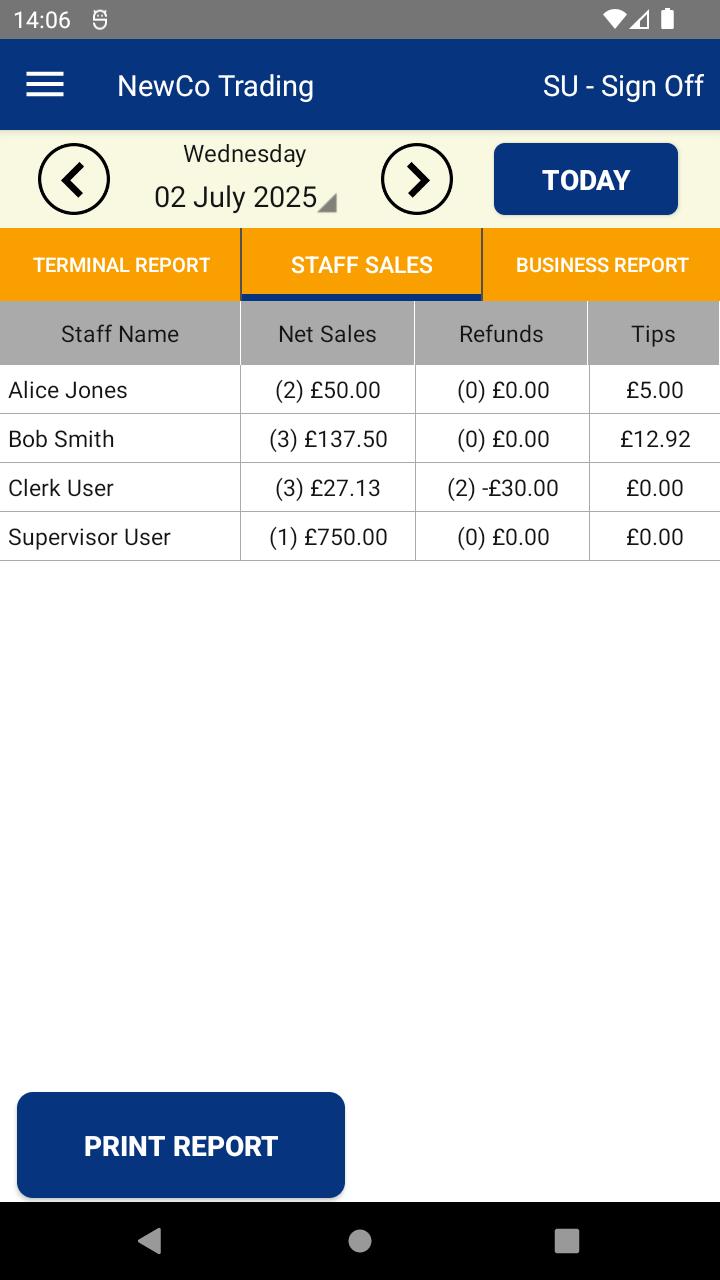Go to the previous day

pos(74,179)
